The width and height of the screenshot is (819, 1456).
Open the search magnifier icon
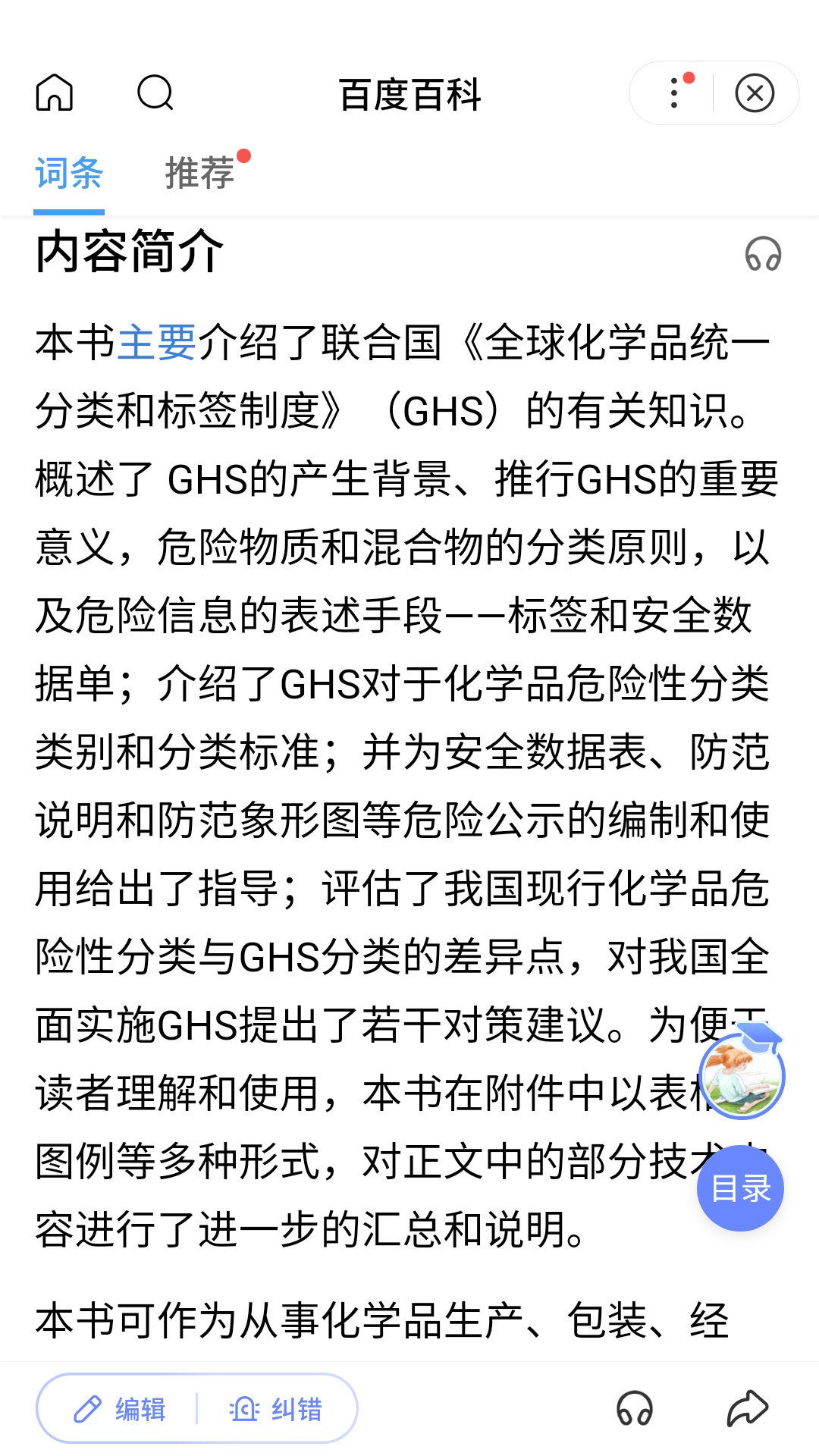(x=155, y=93)
